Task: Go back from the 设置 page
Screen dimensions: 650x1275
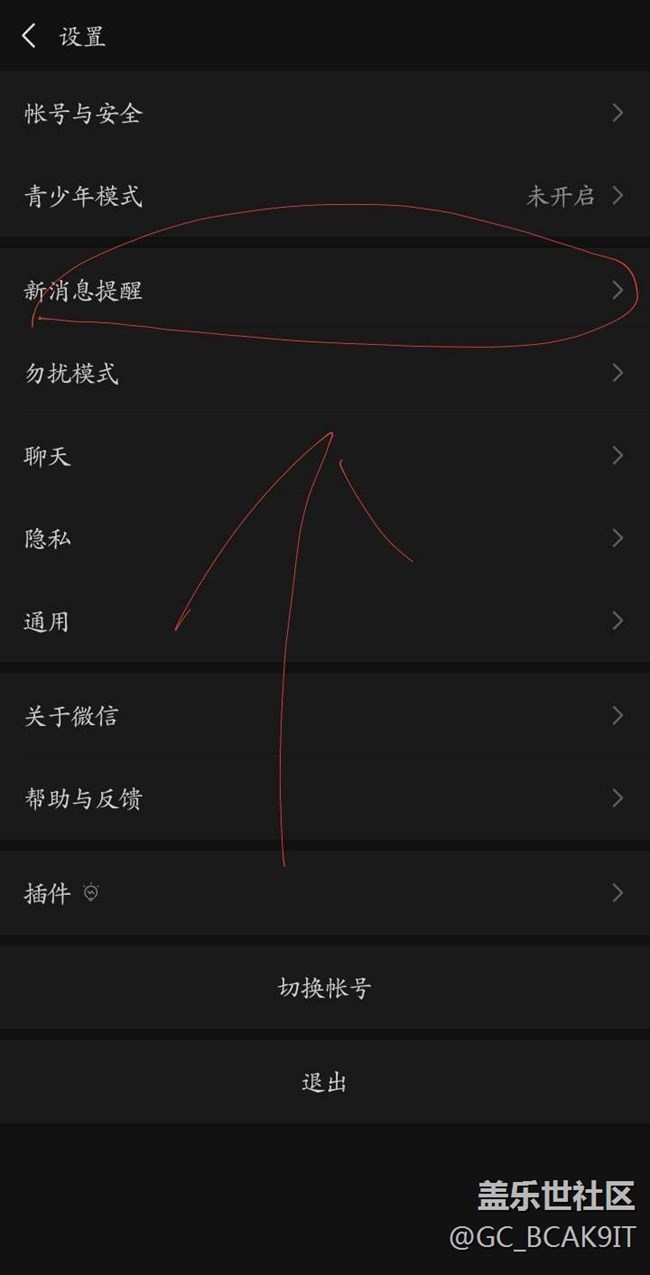Action: pos(29,37)
